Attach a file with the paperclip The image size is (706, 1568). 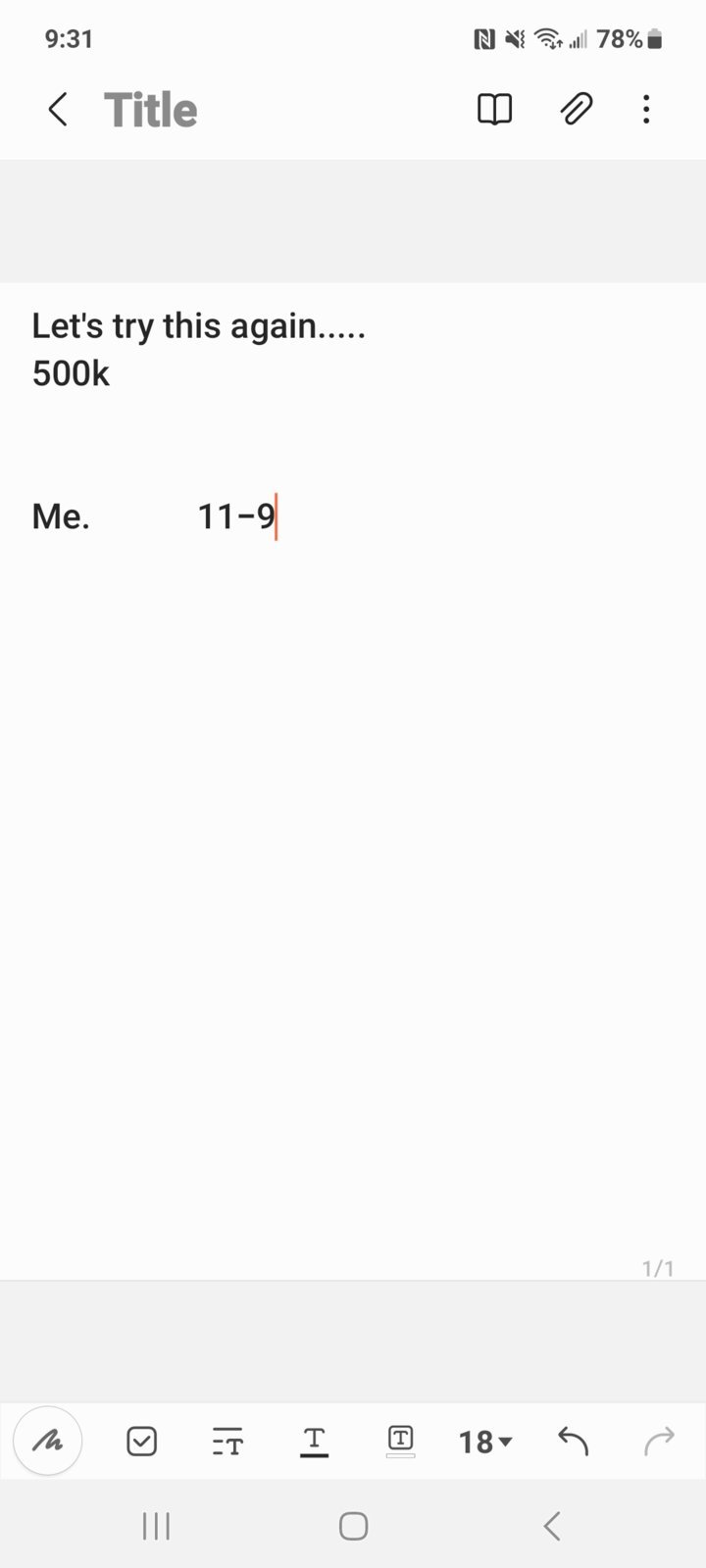[576, 109]
